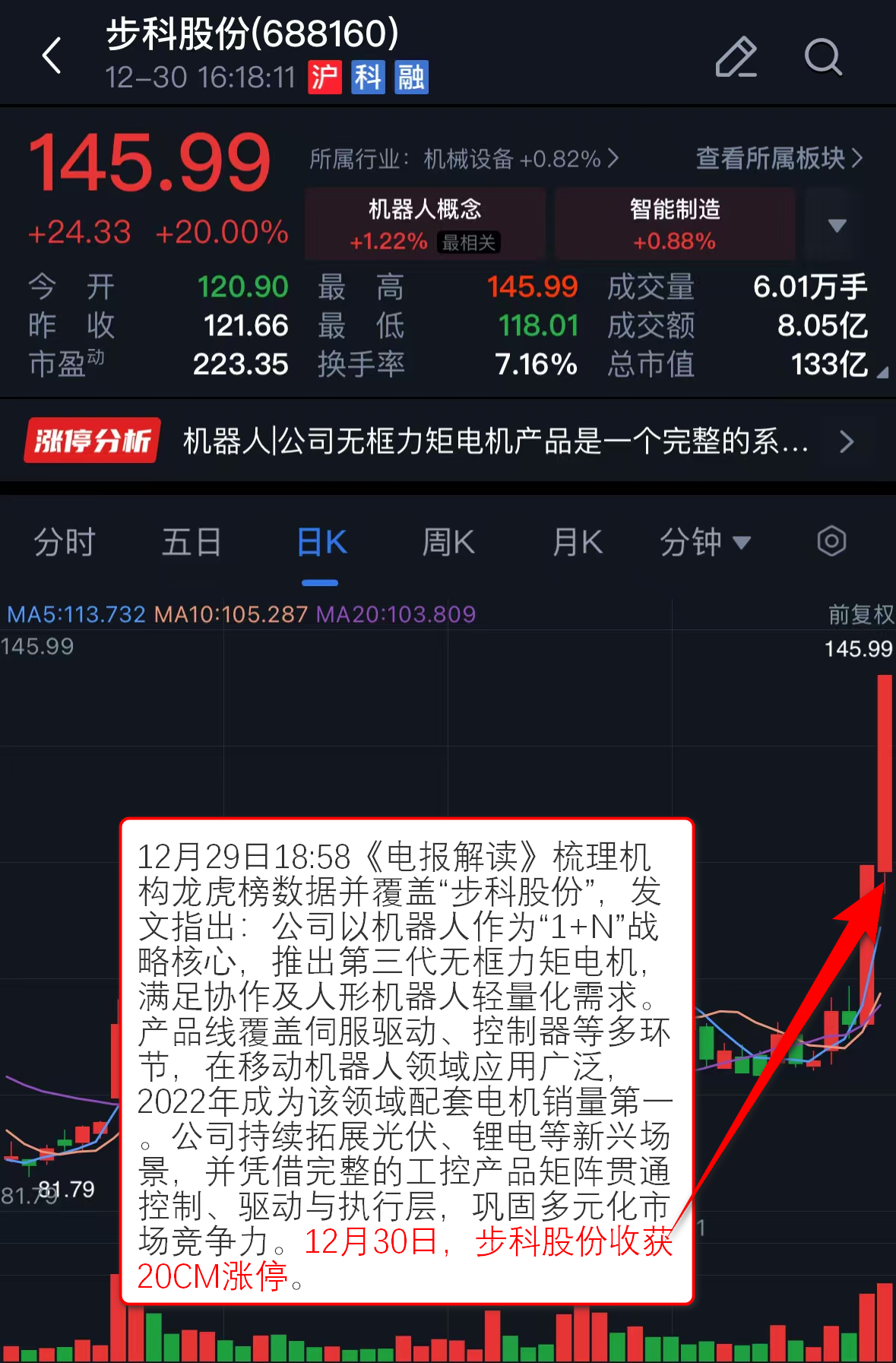
Task: Switch to the 月K chart tab
Action: (577, 543)
